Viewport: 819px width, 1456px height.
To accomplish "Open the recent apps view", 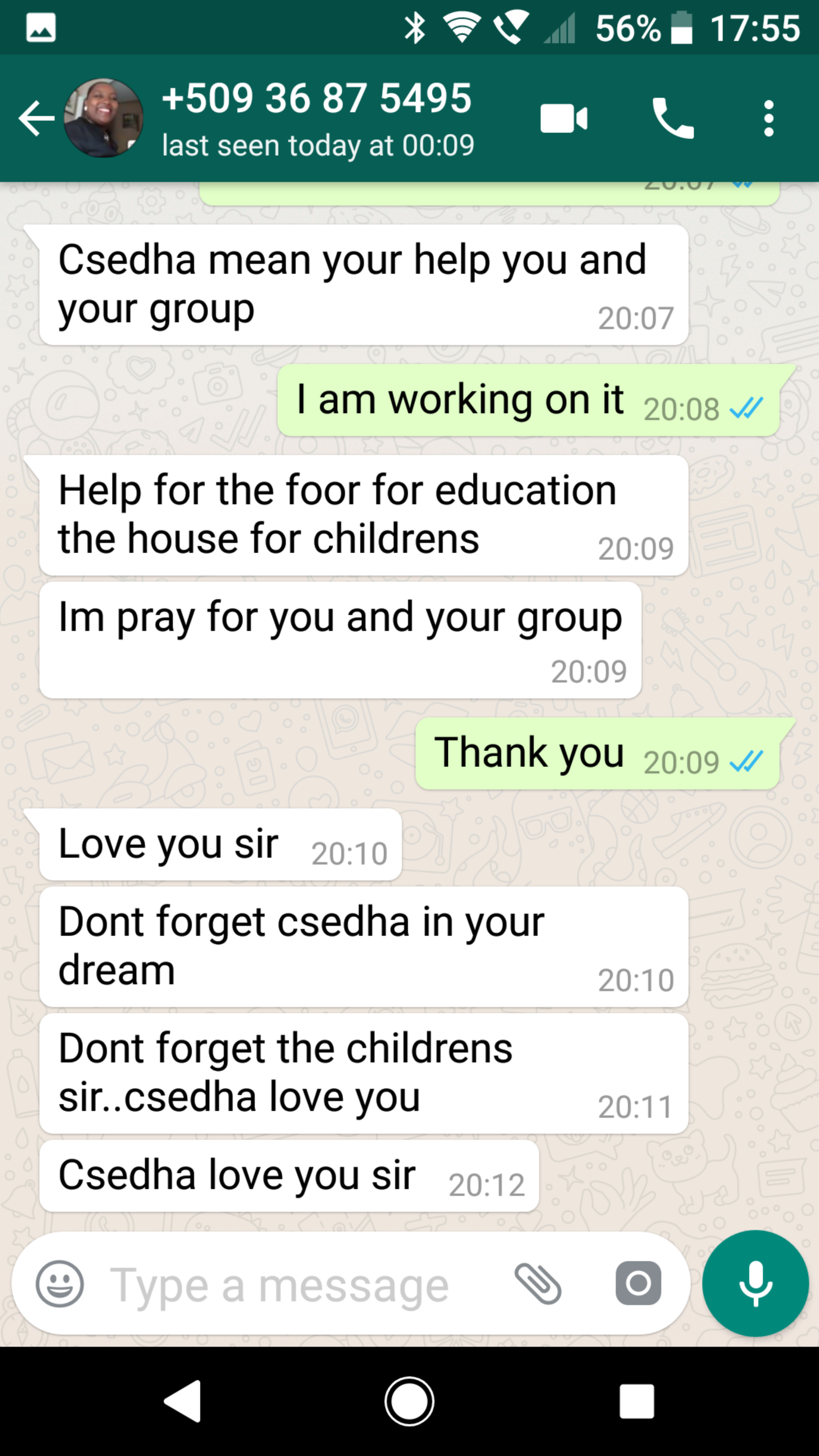I will click(x=637, y=1401).
